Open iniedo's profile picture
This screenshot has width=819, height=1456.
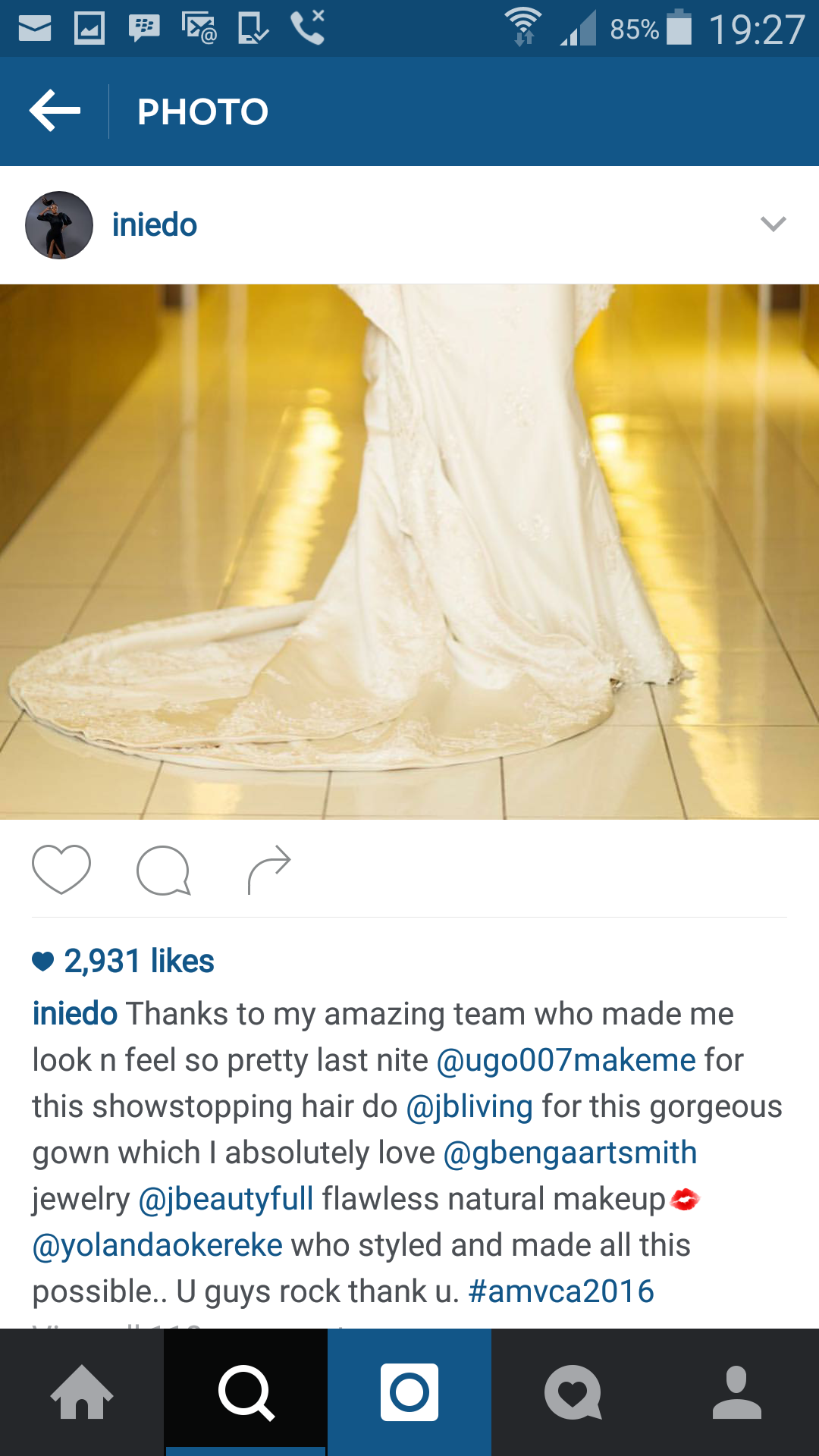pos(59,225)
